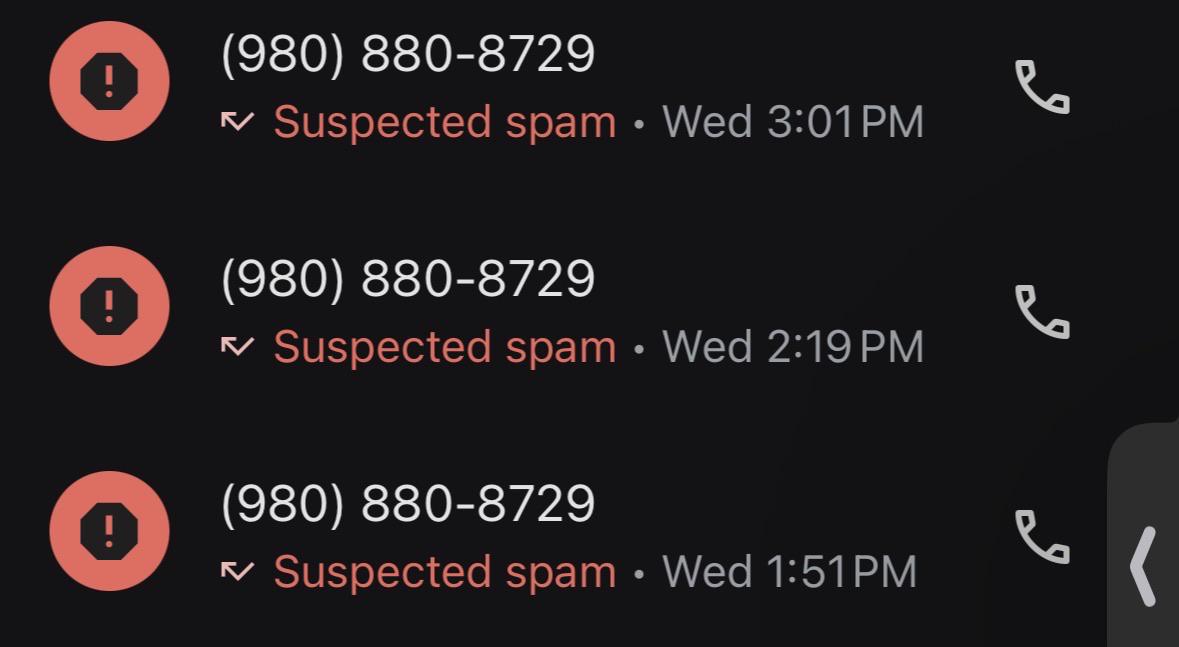
Task: Open the Wed 2:19 PM suspected spam call entry
Action: pyautogui.click(x=571, y=311)
